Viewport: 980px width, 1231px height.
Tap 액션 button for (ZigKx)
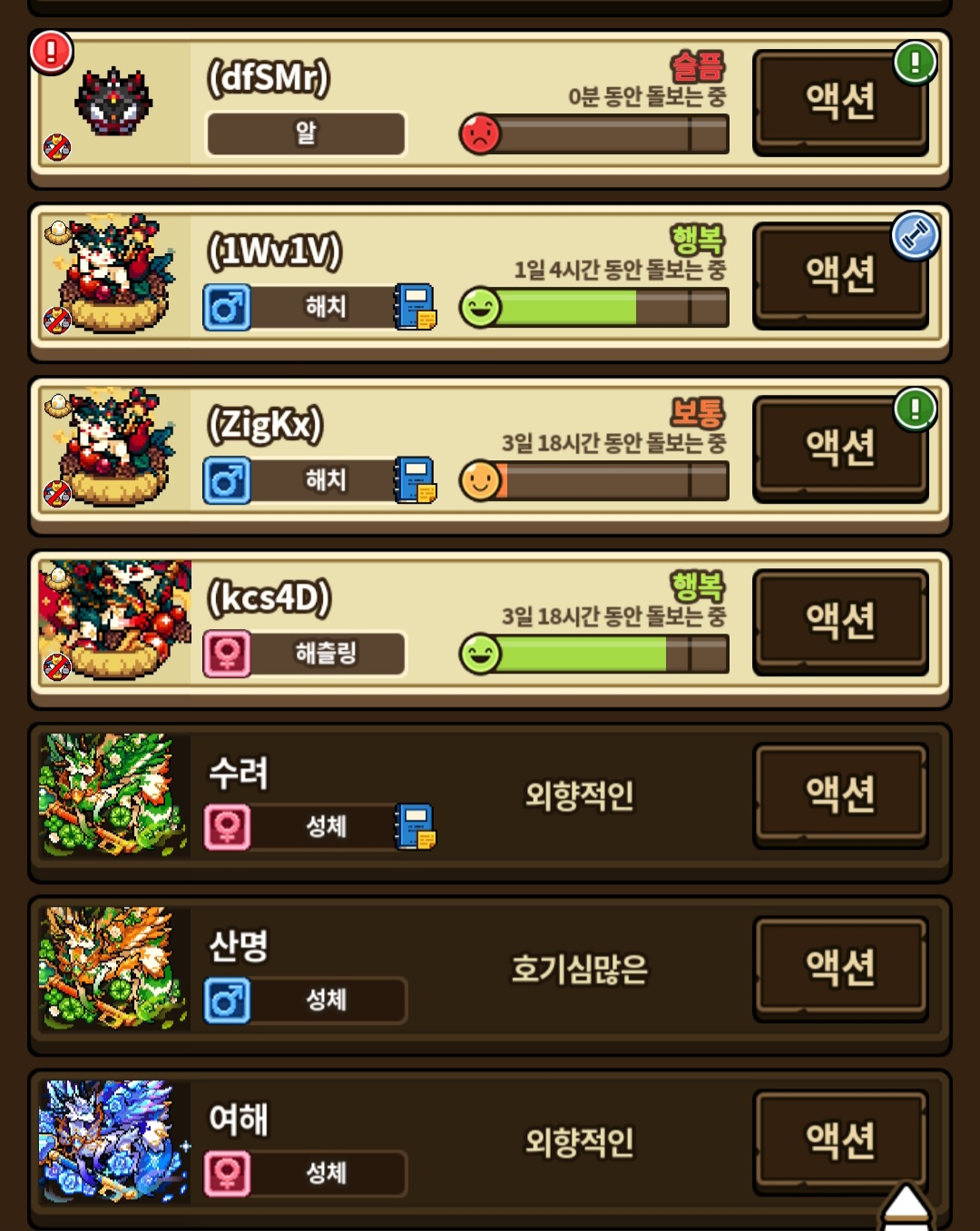839,447
